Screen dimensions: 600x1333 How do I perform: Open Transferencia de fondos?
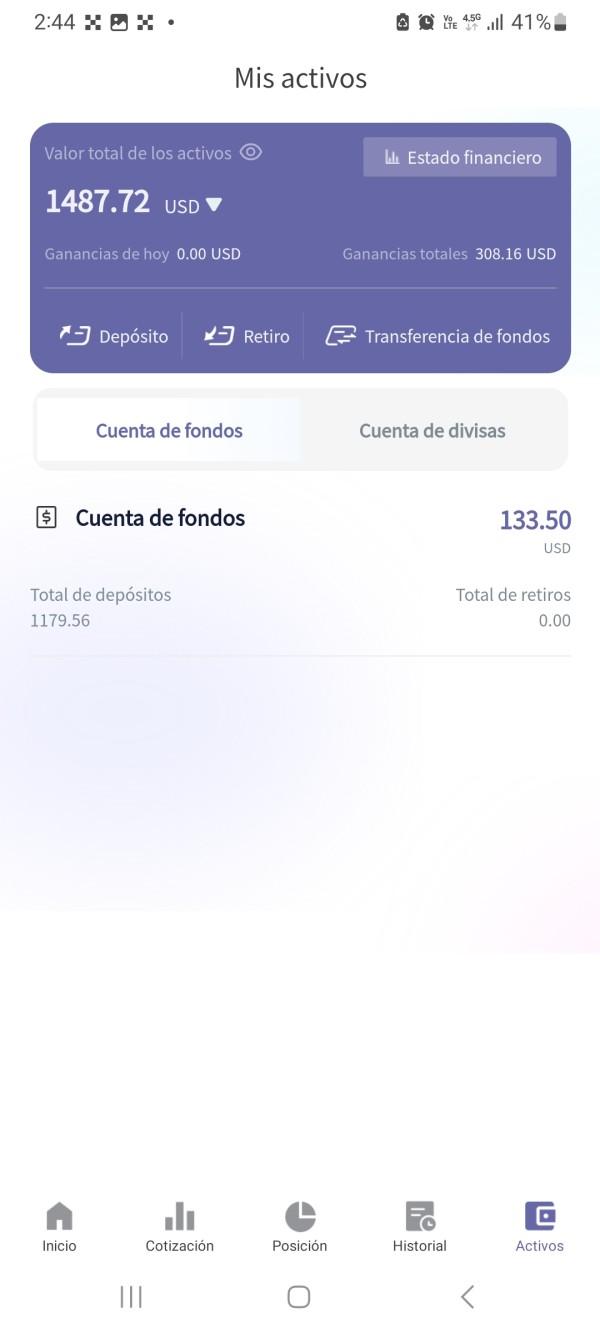(x=438, y=336)
